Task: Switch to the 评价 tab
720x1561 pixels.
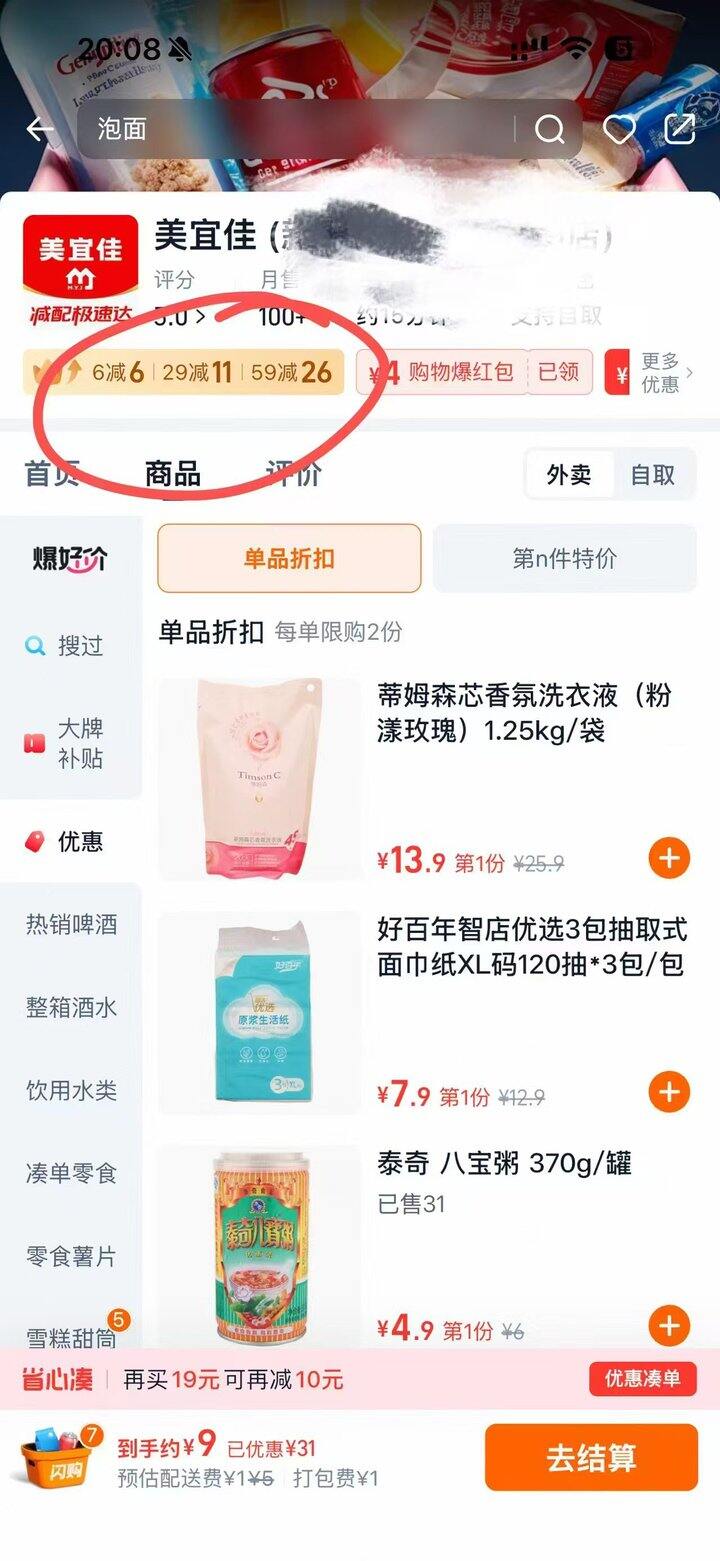Action: click(293, 473)
